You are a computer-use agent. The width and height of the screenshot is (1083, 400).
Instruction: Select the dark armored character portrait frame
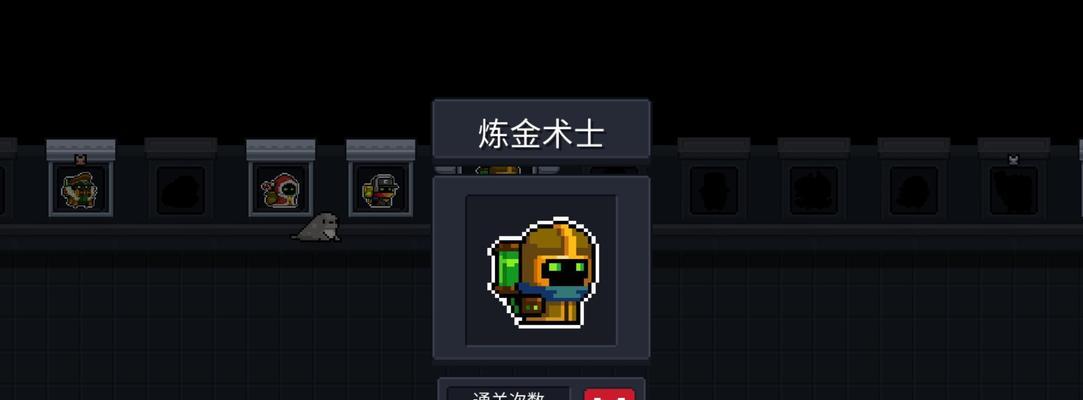tap(380, 188)
